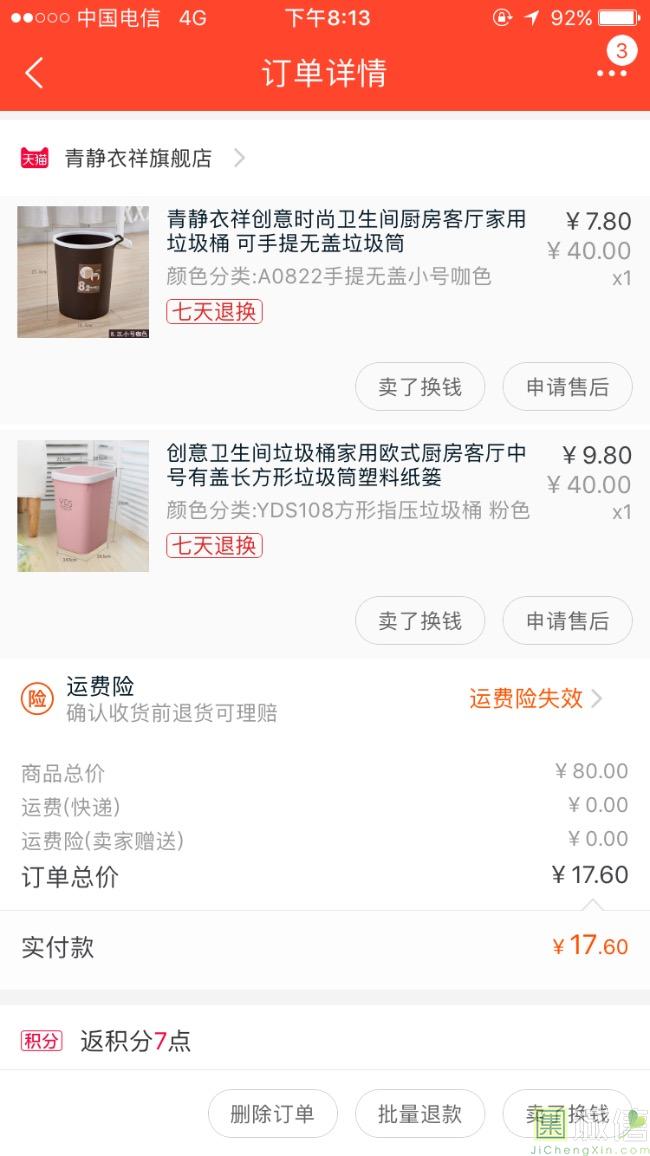Request 申请售后 for the pink trash can
The width and height of the screenshot is (650, 1156).
567,621
